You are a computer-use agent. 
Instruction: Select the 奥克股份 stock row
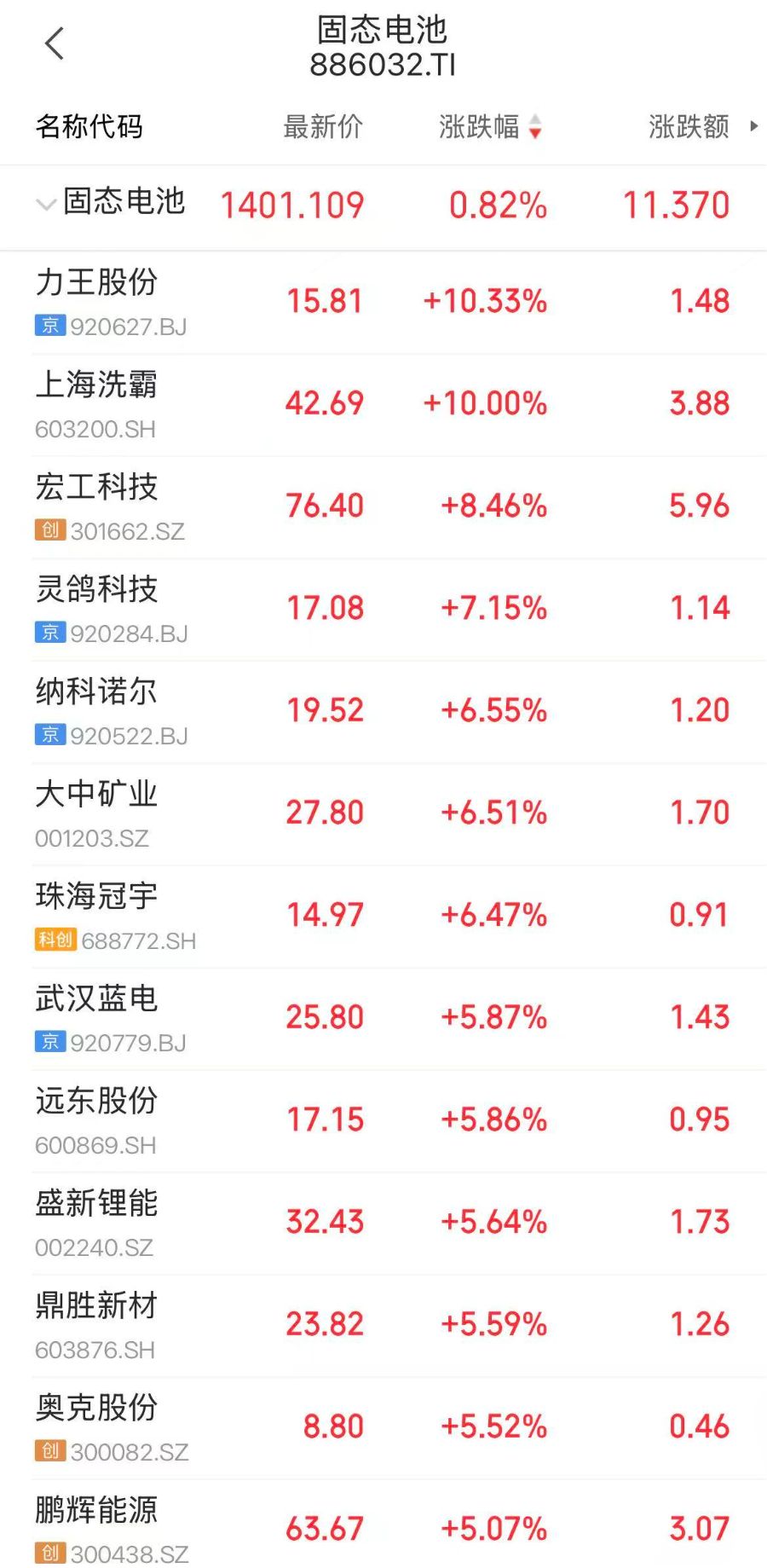(x=383, y=1428)
